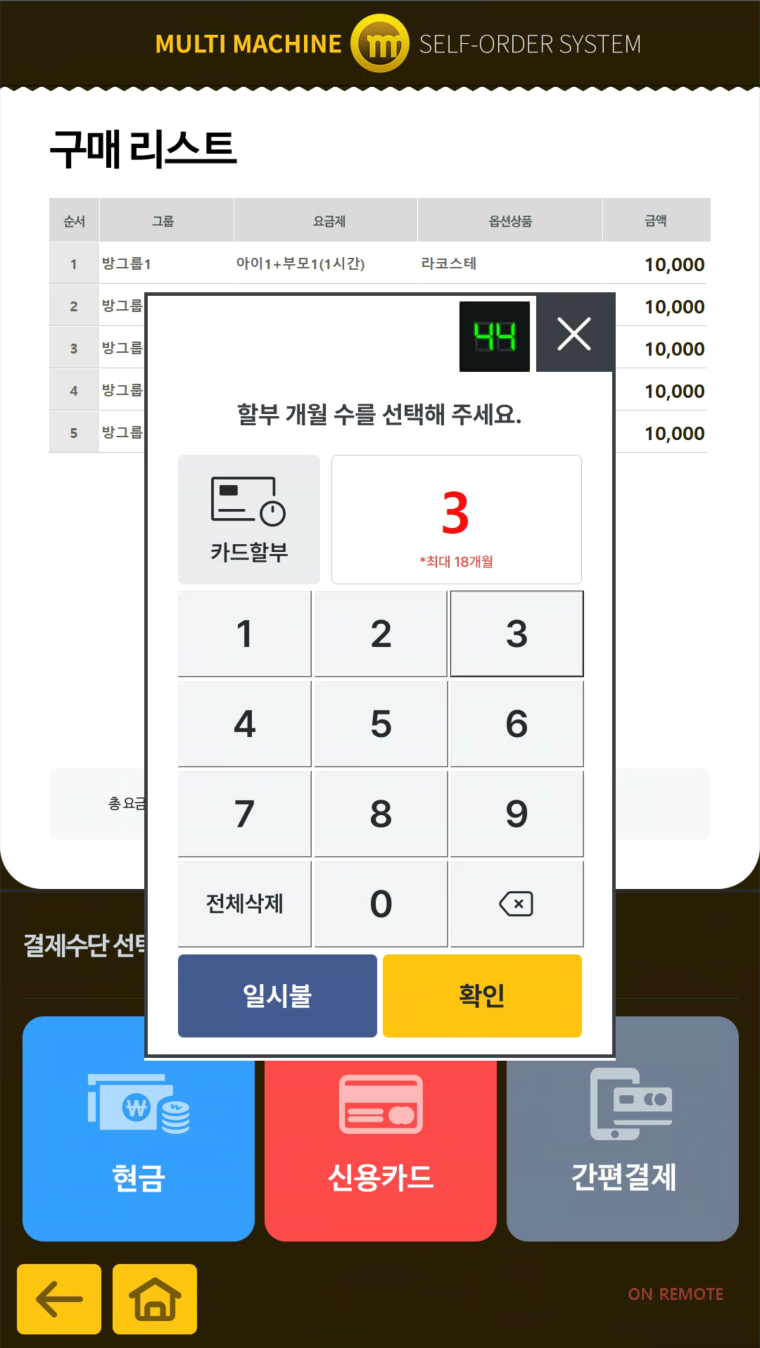
Task: Enter digit 2 on the keypad
Action: pos(381,634)
